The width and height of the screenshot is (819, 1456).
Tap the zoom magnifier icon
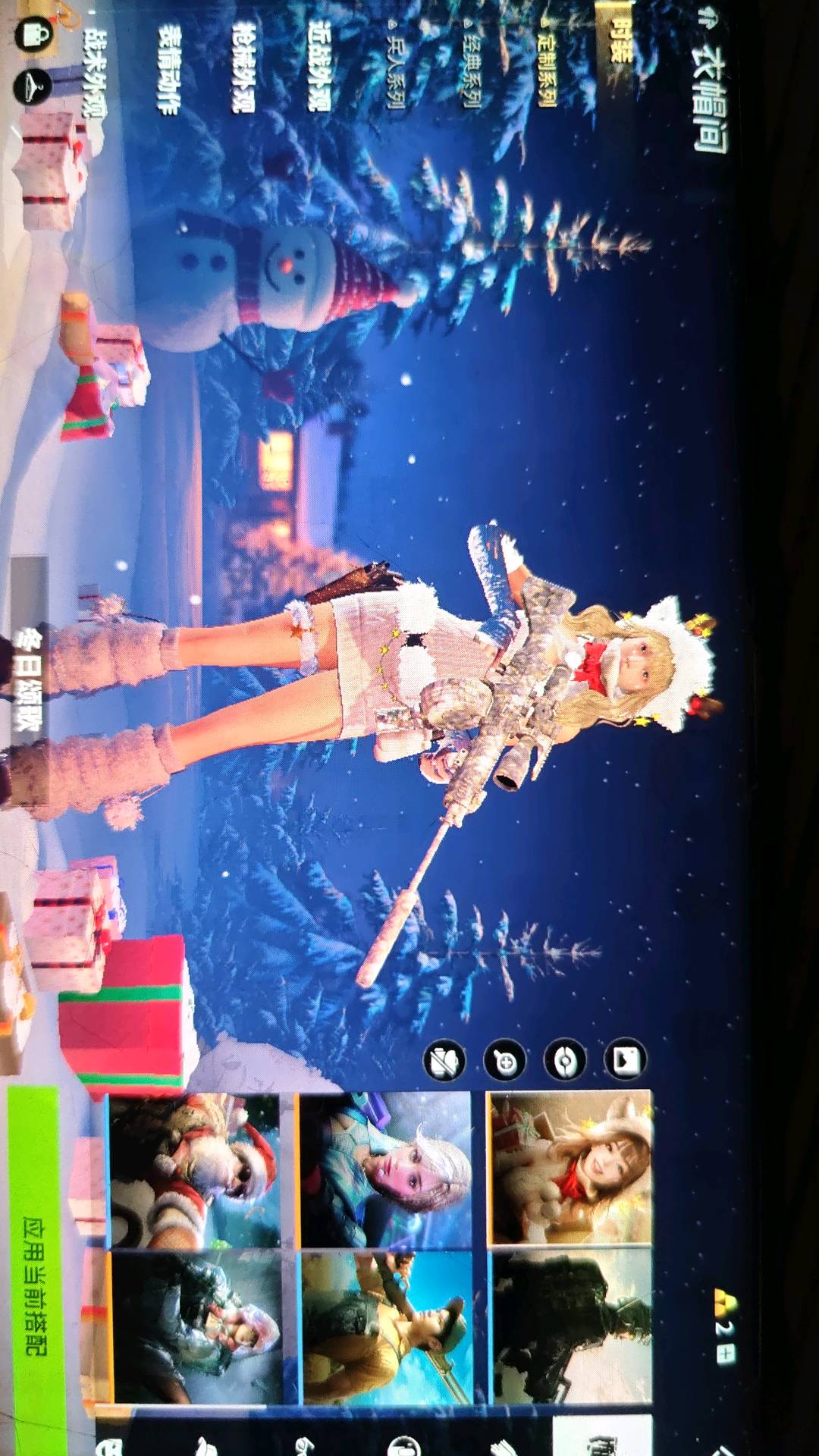coord(504,1061)
